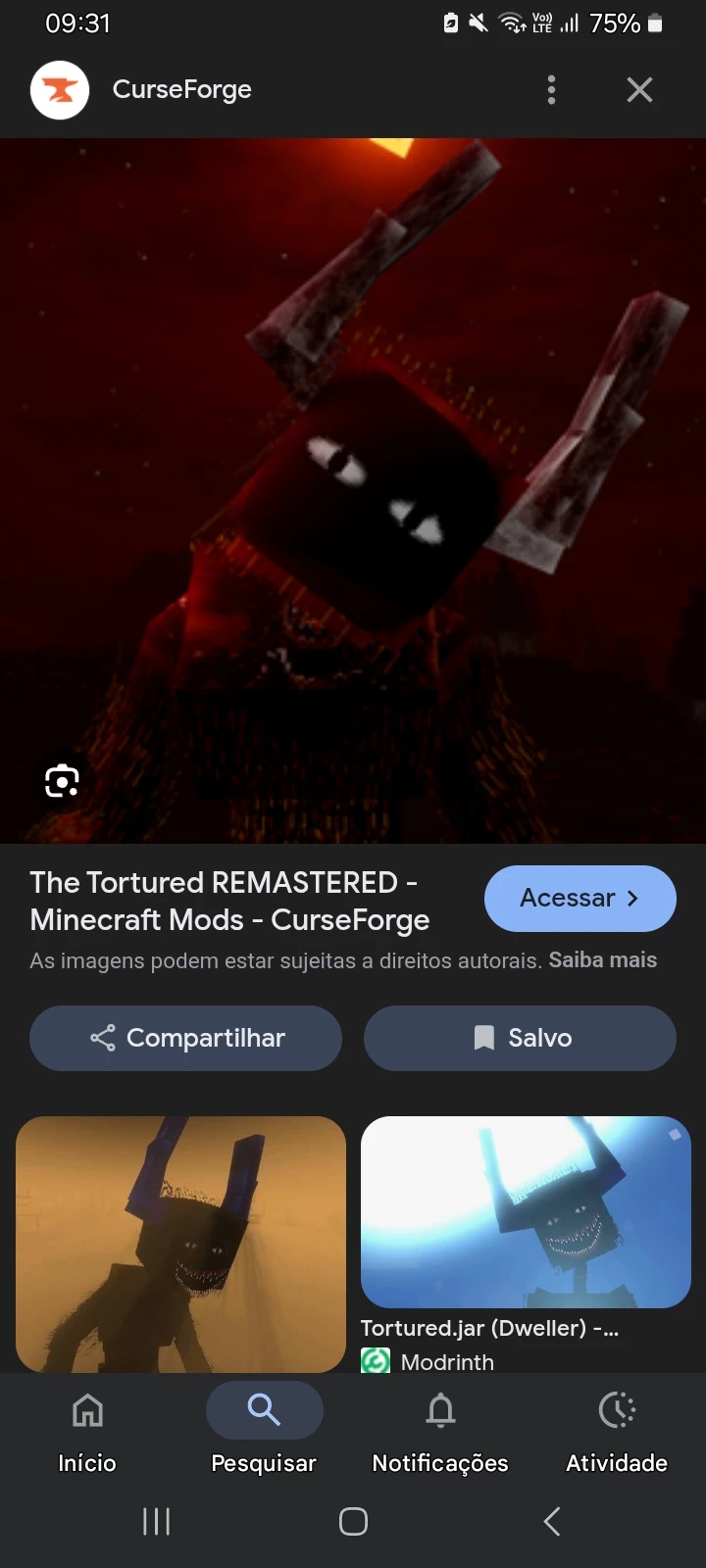The image size is (706, 1568).
Task: Open recent apps from navigation bar
Action: [x=157, y=1521]
